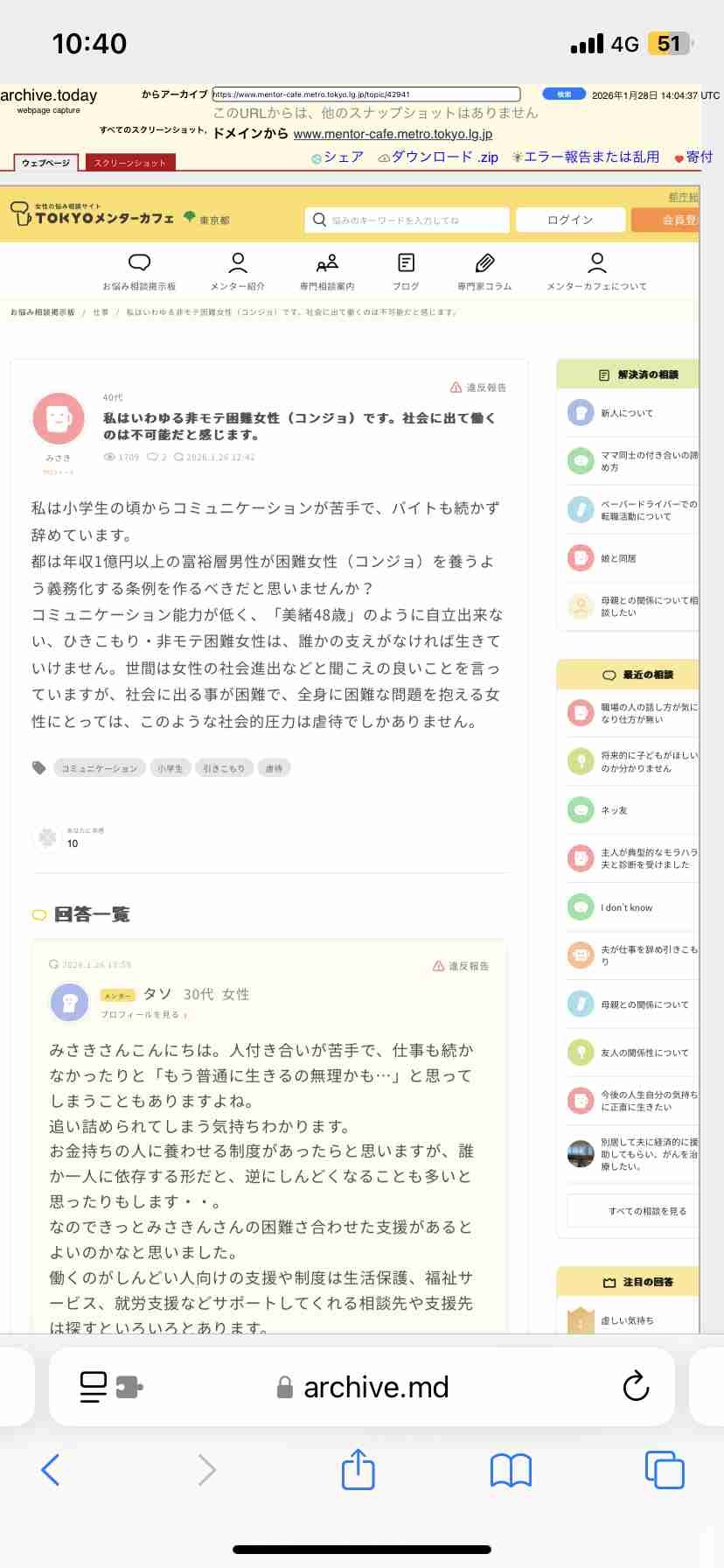Reload the page in Safari
The image size is (724, 1568).
click(636, 1387)
